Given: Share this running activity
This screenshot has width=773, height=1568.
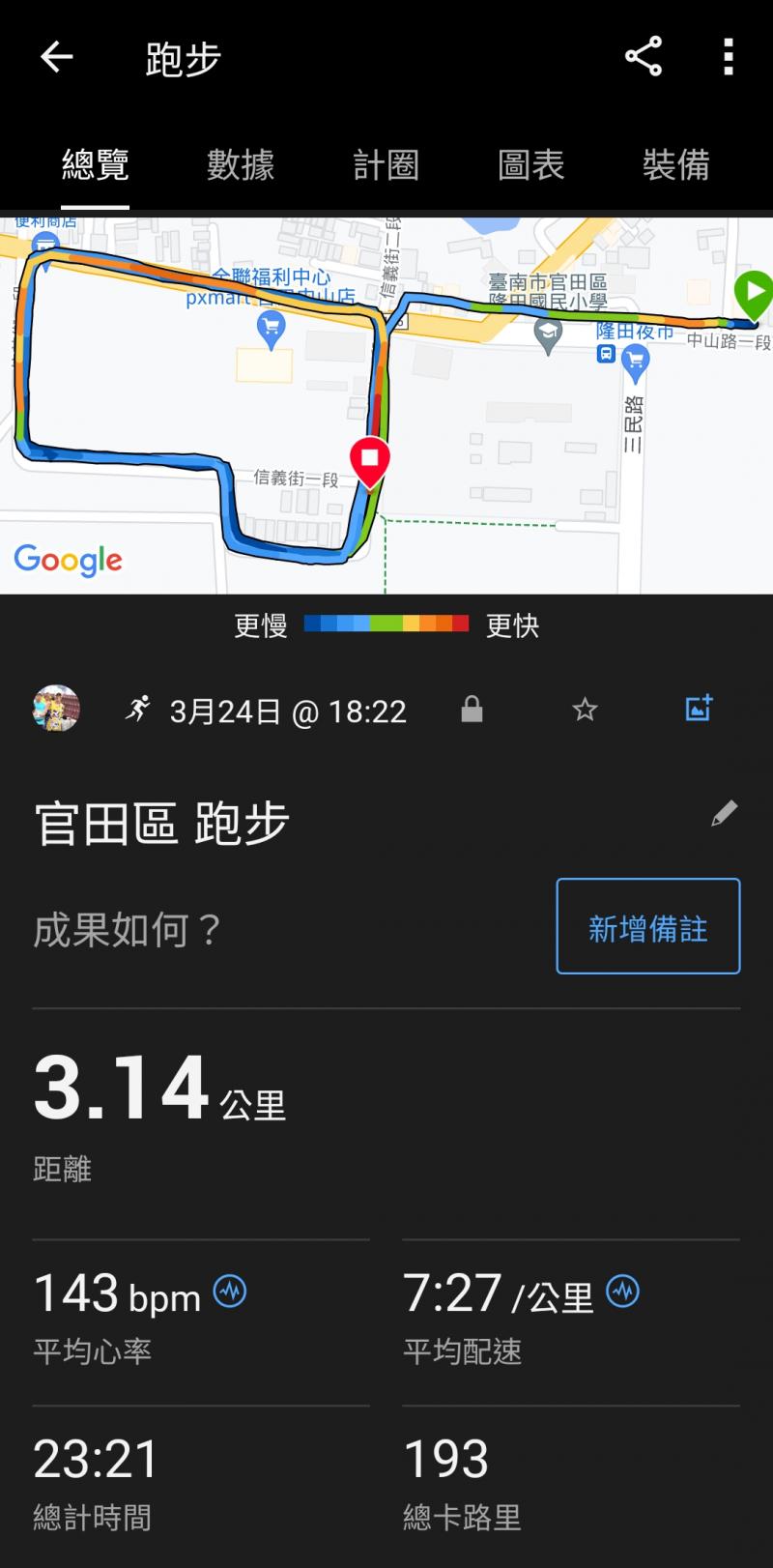Looking at the screenshot, I should click(x=644, y=57).
